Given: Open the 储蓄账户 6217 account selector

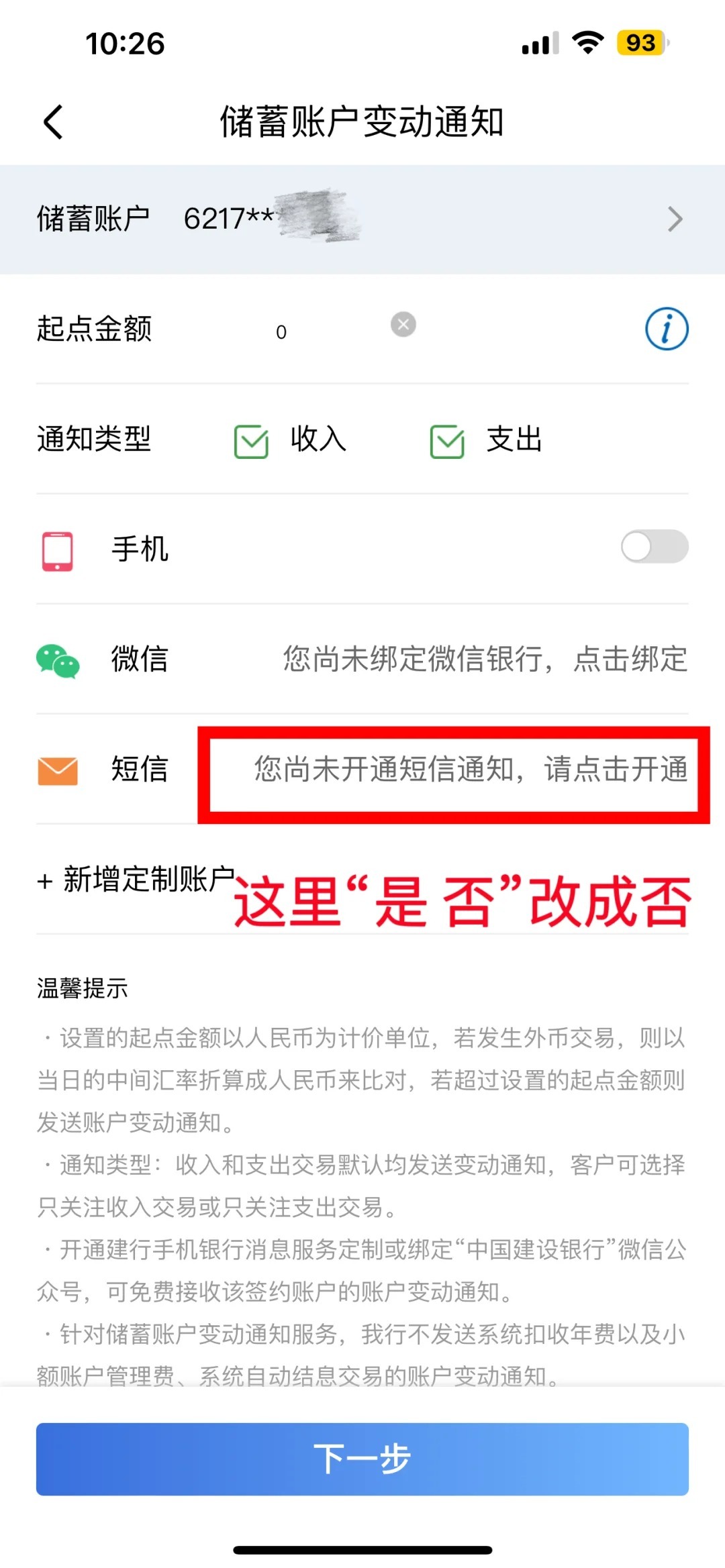Looking at the screenshot, I should point(362,219).
